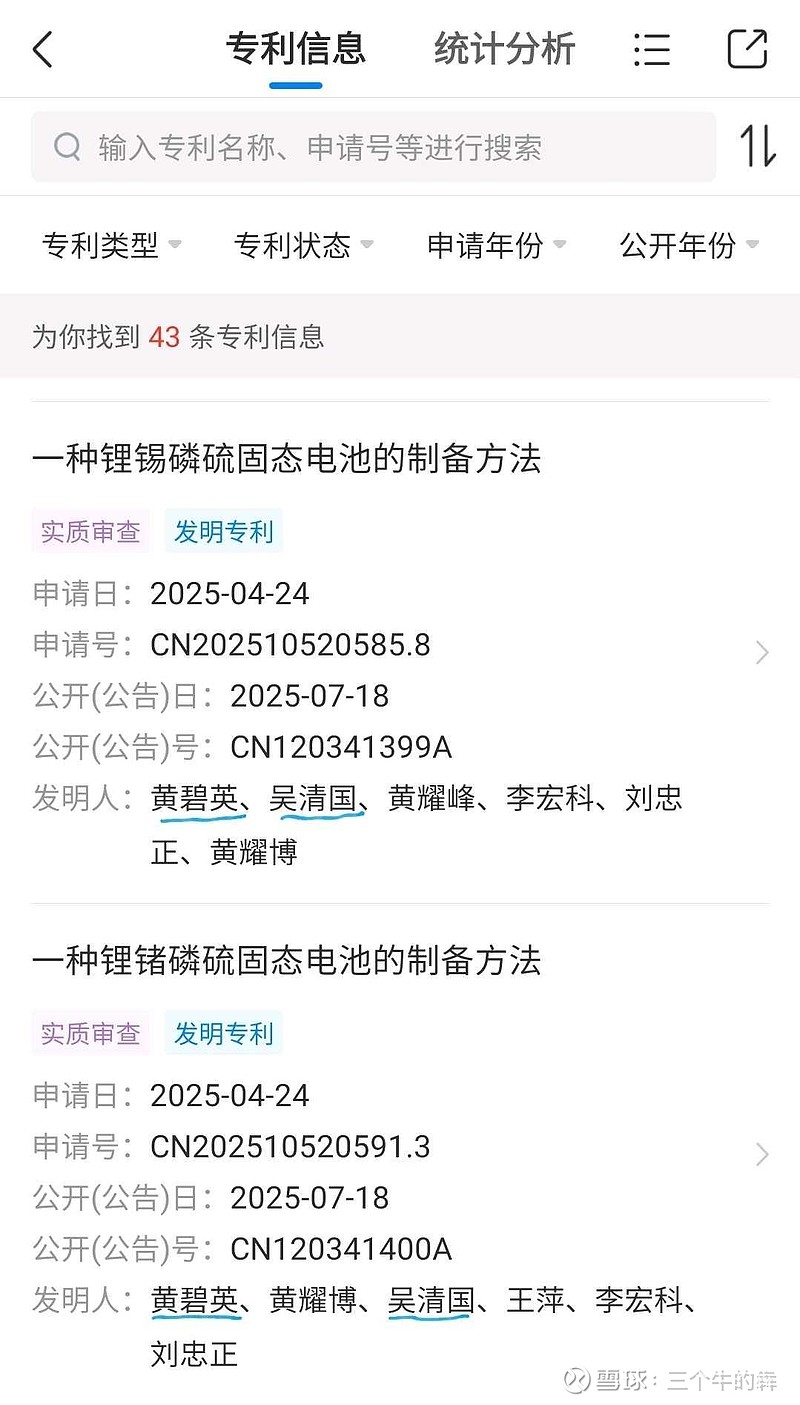
Task: Select the 实质审查 tag on second patent
Action: tap(89, 1034)
